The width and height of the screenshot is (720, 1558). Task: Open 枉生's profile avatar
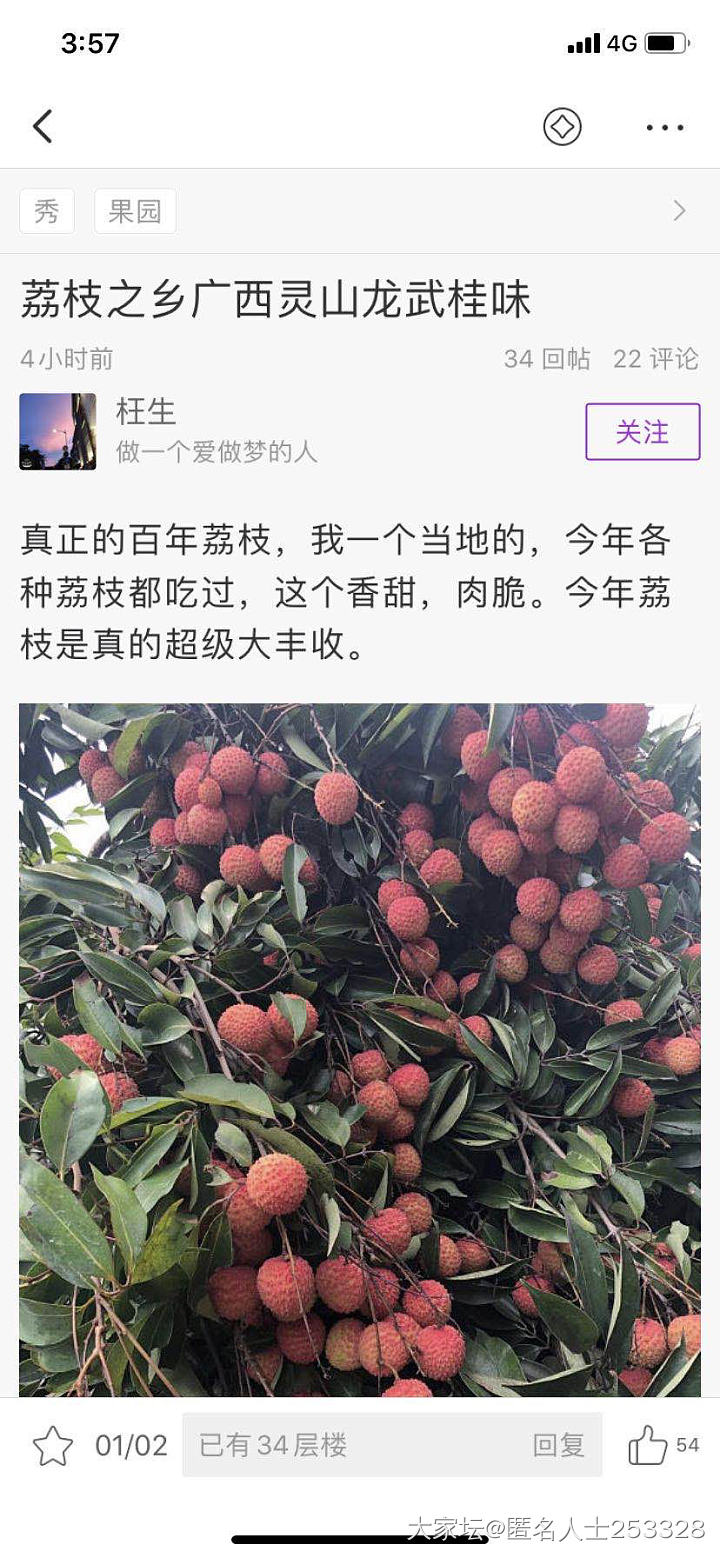(58, 431)
